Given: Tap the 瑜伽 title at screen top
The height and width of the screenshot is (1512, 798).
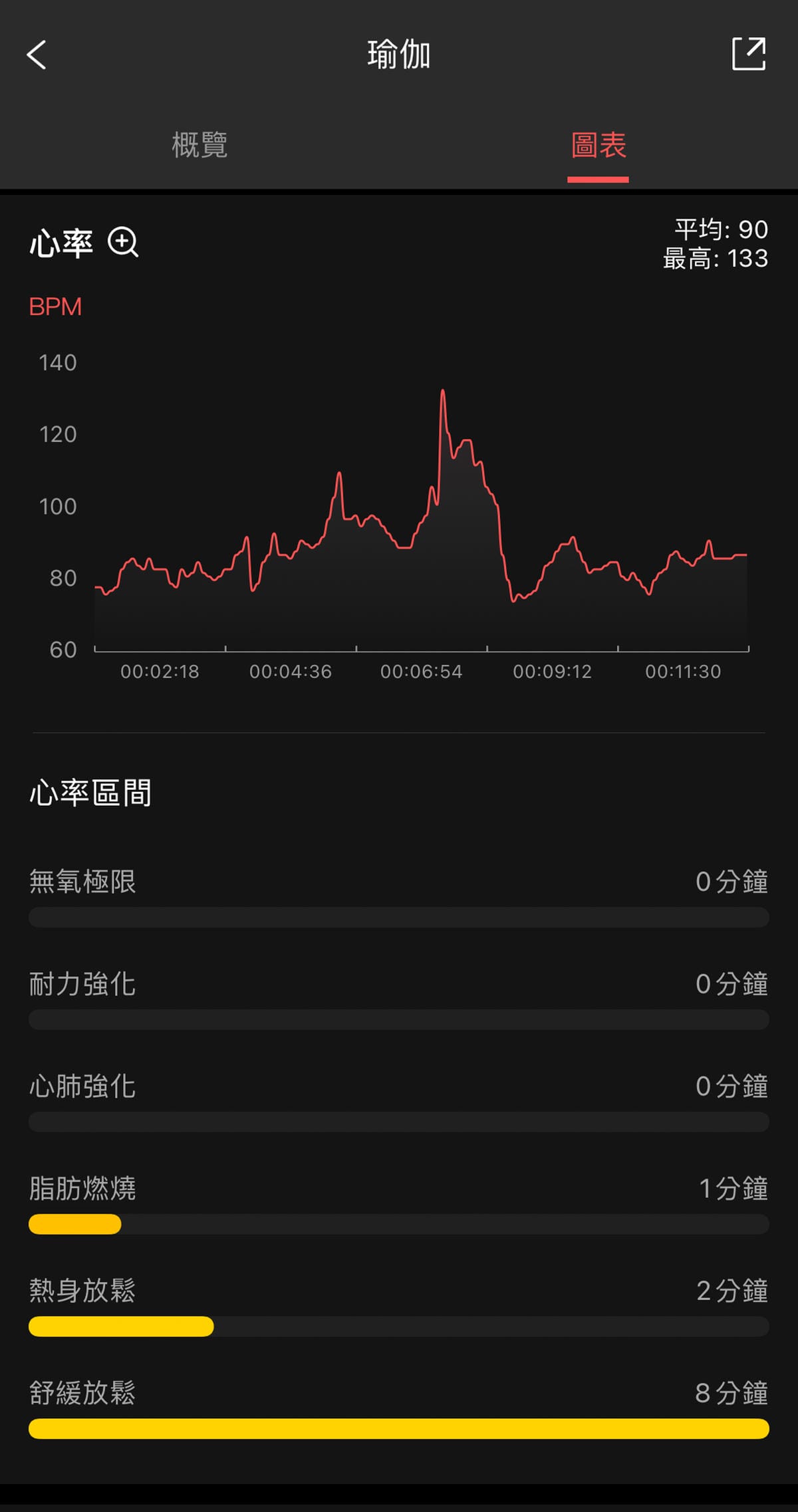Looking at the screenshot, I should point(398,56).
